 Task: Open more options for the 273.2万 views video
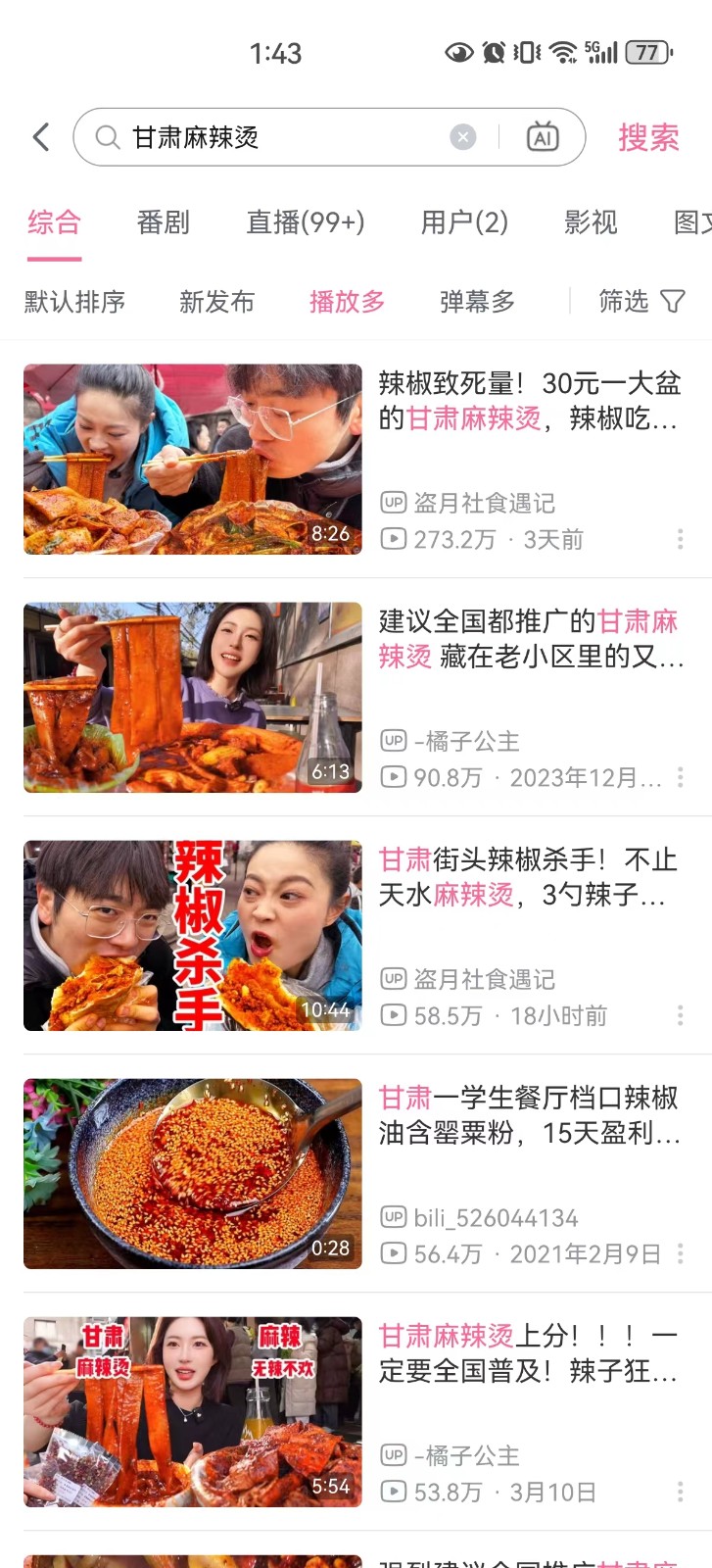click(x=680, y=539)
